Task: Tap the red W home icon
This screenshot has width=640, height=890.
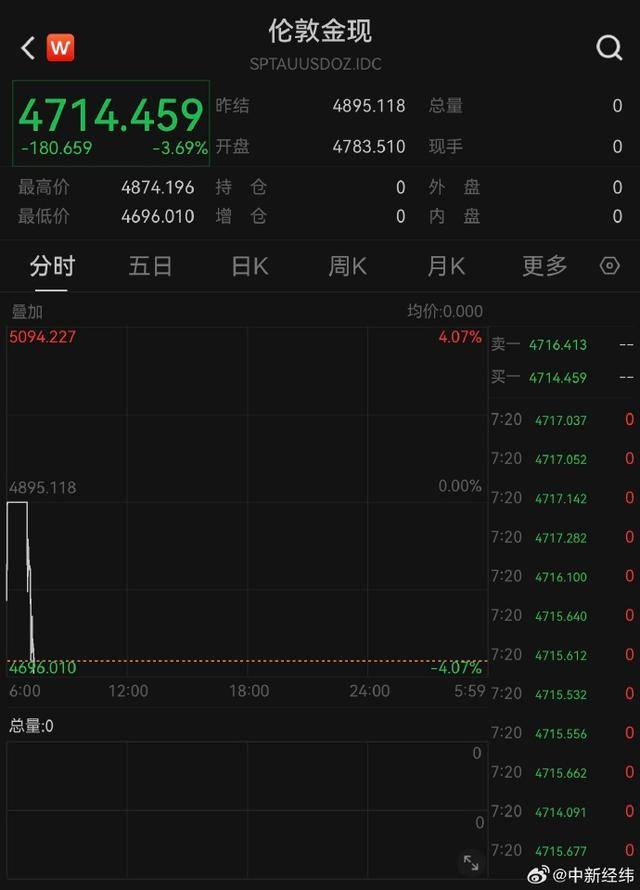Action: [x=60, y=47]
